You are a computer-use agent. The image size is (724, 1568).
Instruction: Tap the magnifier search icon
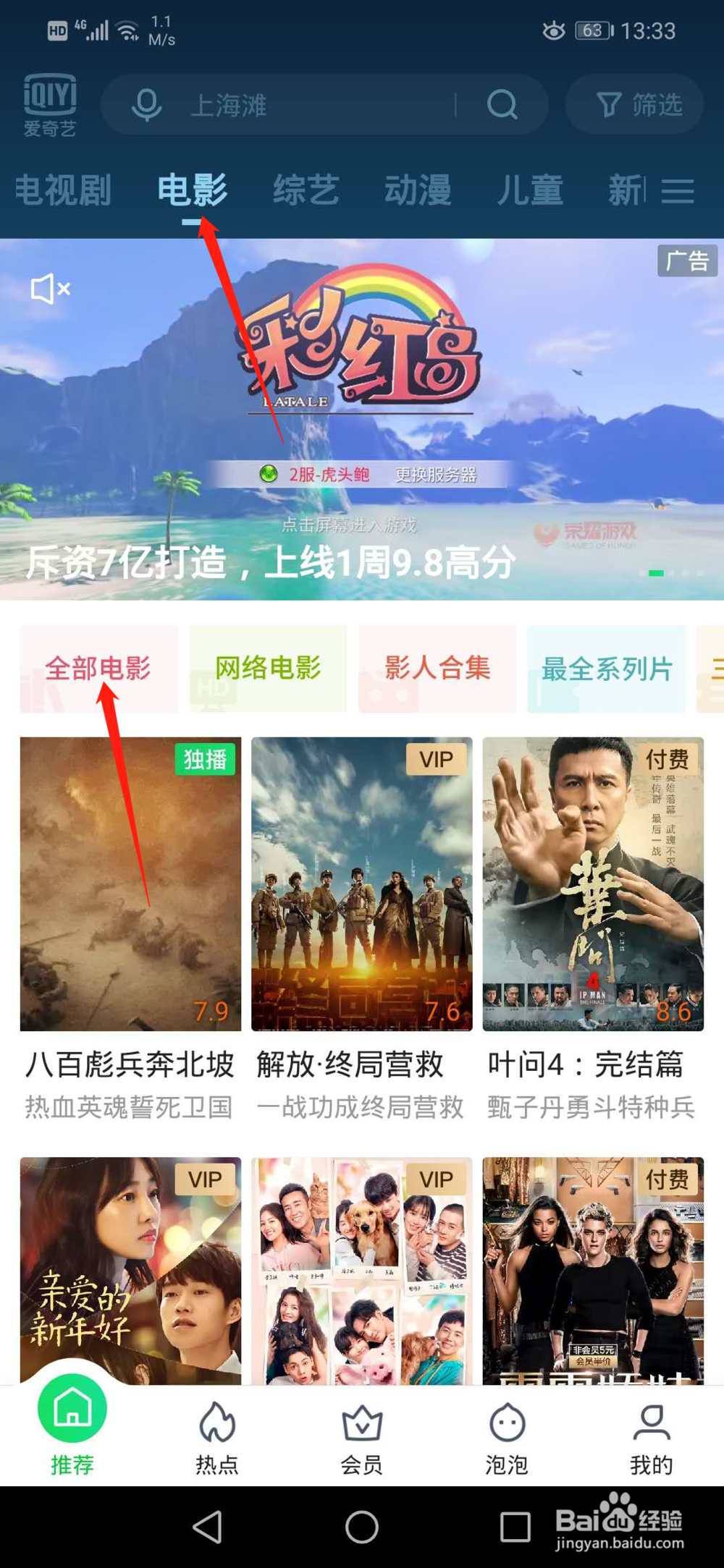click(502, 105)
